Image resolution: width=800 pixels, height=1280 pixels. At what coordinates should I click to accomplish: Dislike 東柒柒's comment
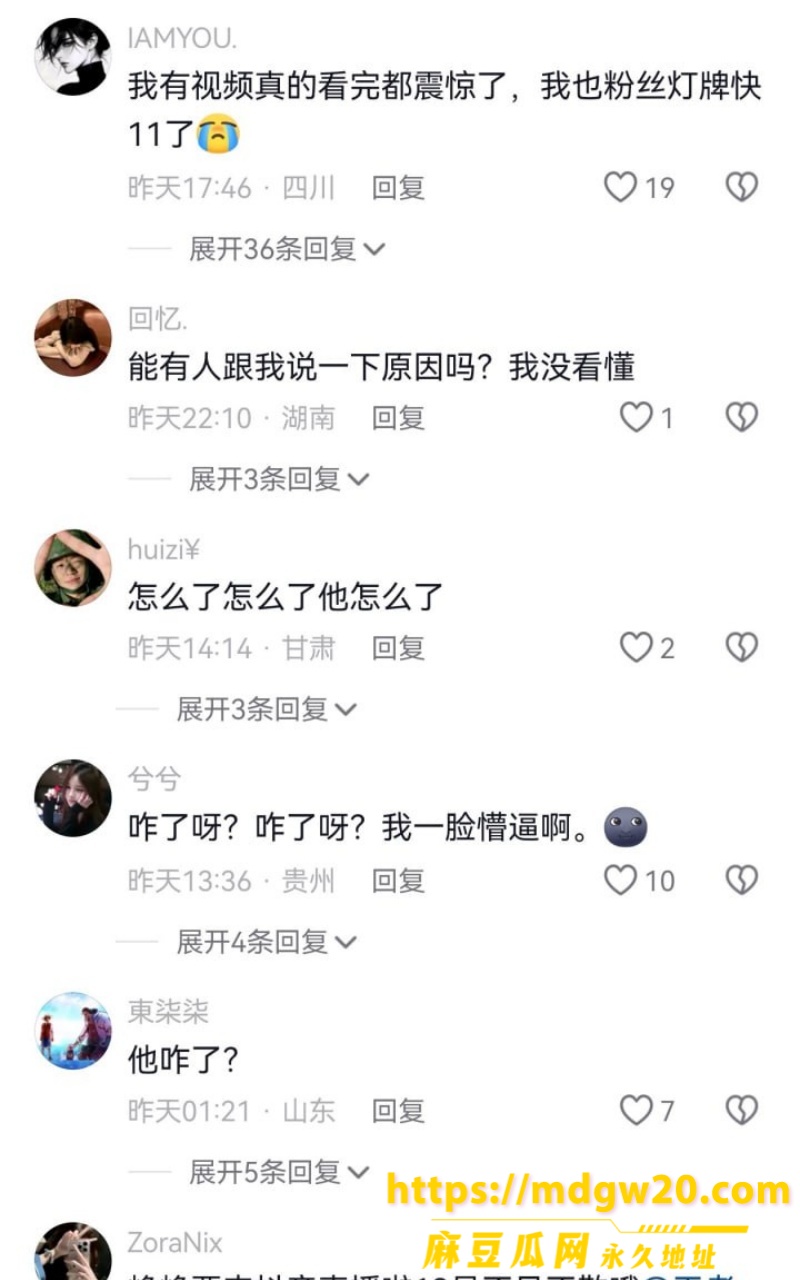coord(741,1110)
